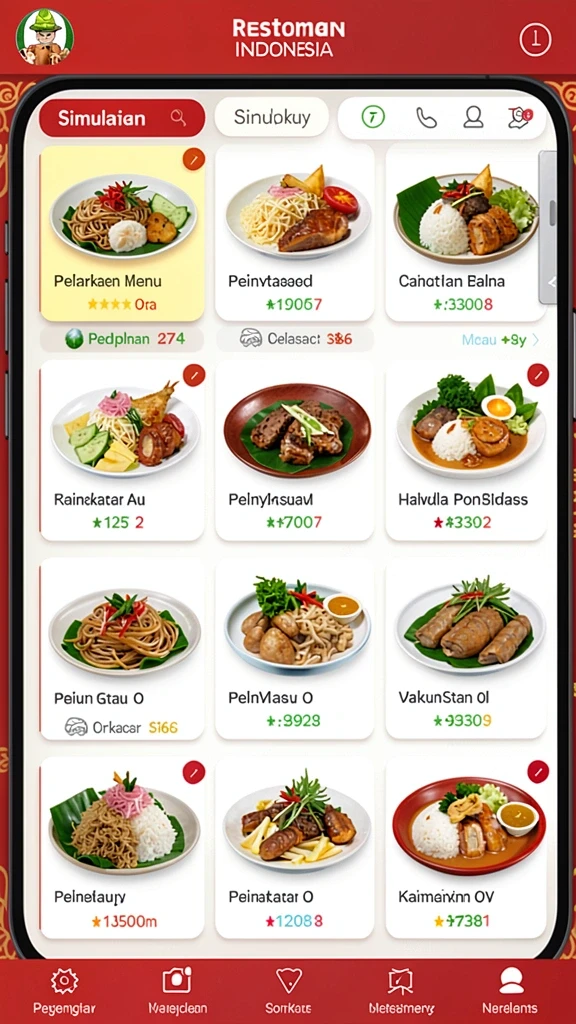Viewport: 576px width, 1024px height.
Task: Tap the red badge on Halvdla PonSldass
Action: 537,375
